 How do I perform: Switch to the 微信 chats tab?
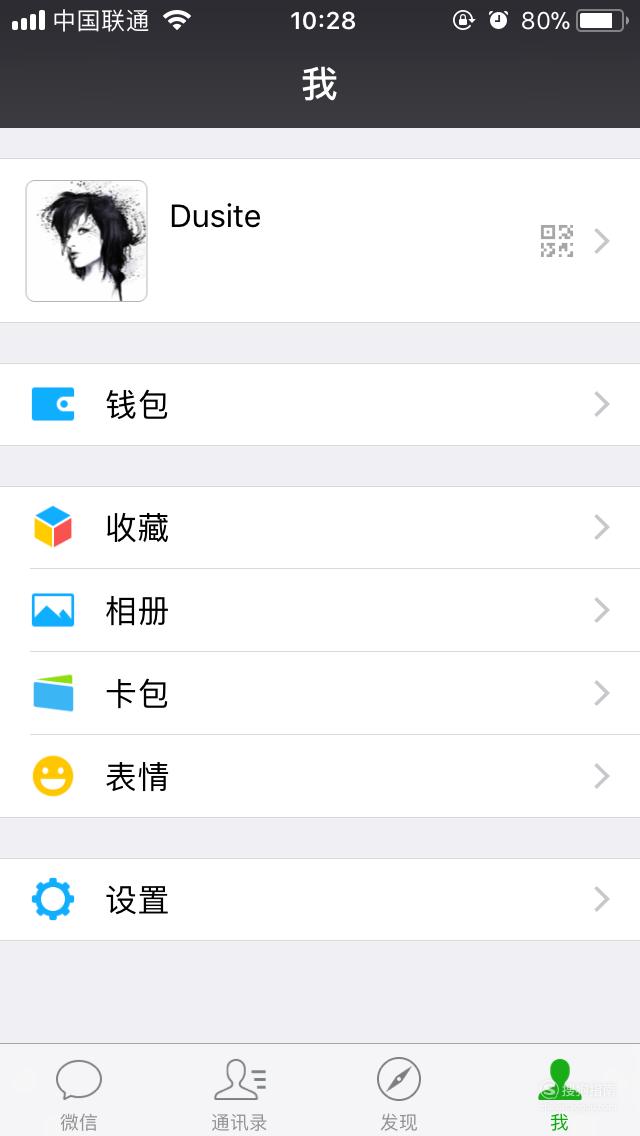coord(79,1093)
